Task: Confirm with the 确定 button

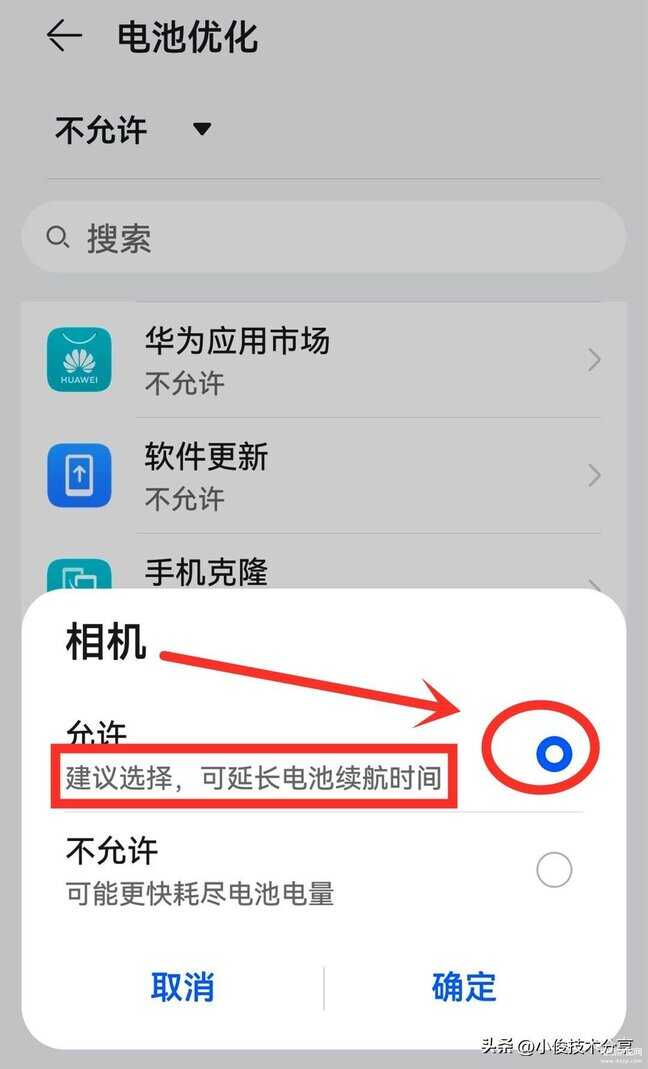Action: pos(464,987)
